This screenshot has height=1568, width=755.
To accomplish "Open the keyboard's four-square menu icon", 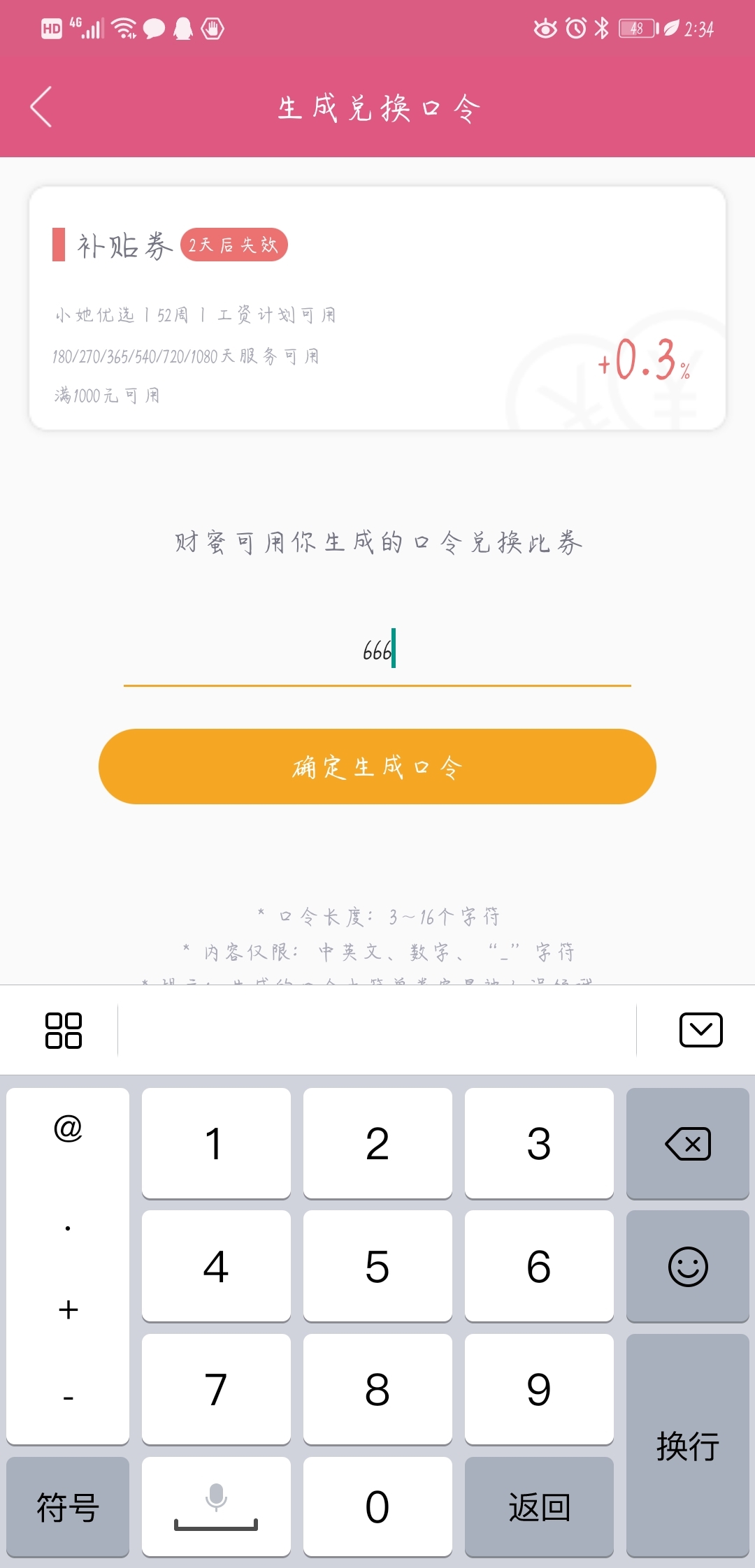I will (x=64, y=1031).
